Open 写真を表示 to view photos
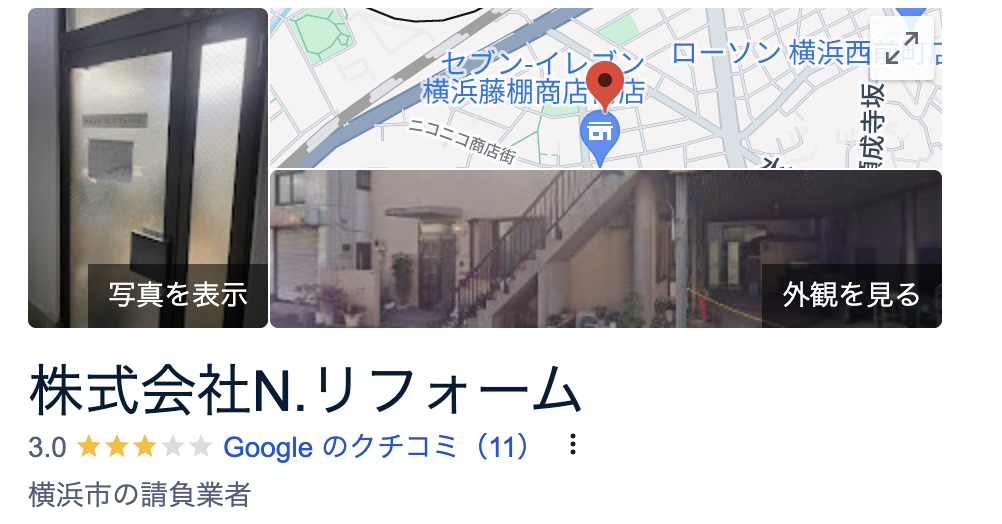1002x524 pixels. (178, 295)
